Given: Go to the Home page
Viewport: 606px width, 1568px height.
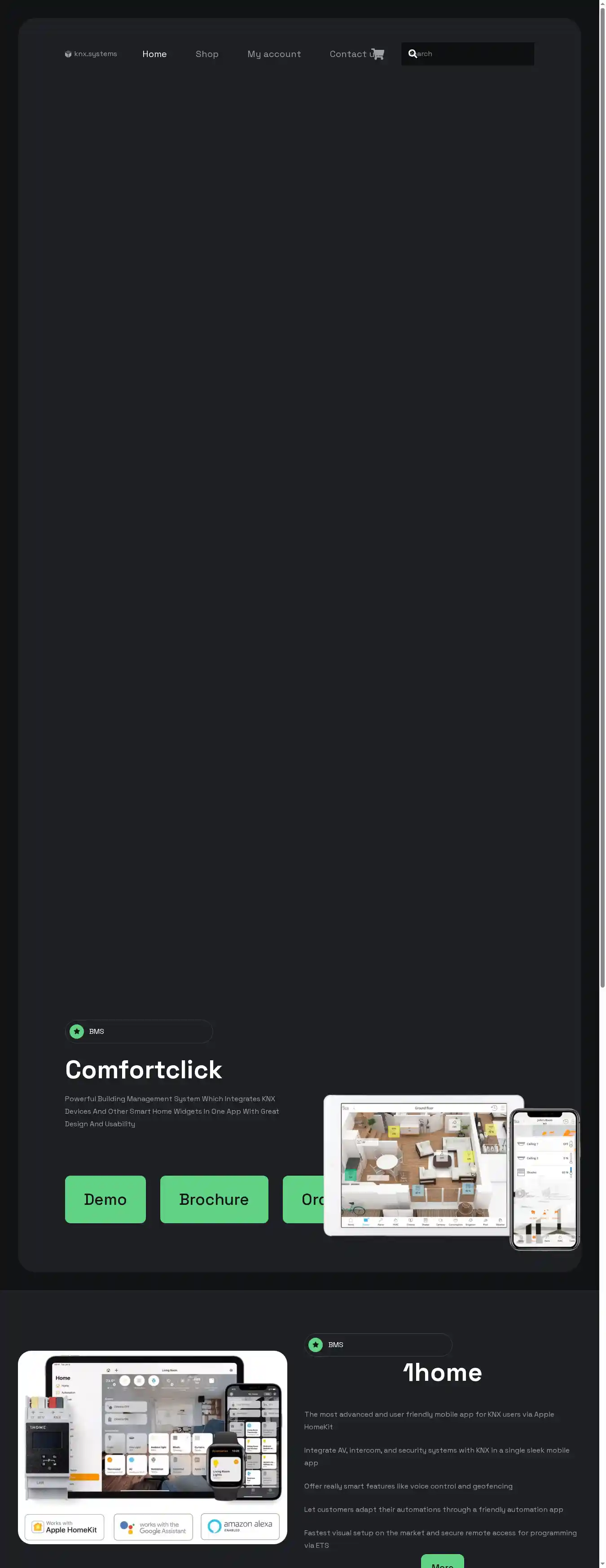Looking at the screenshot, I should click(x=154, y=54).
